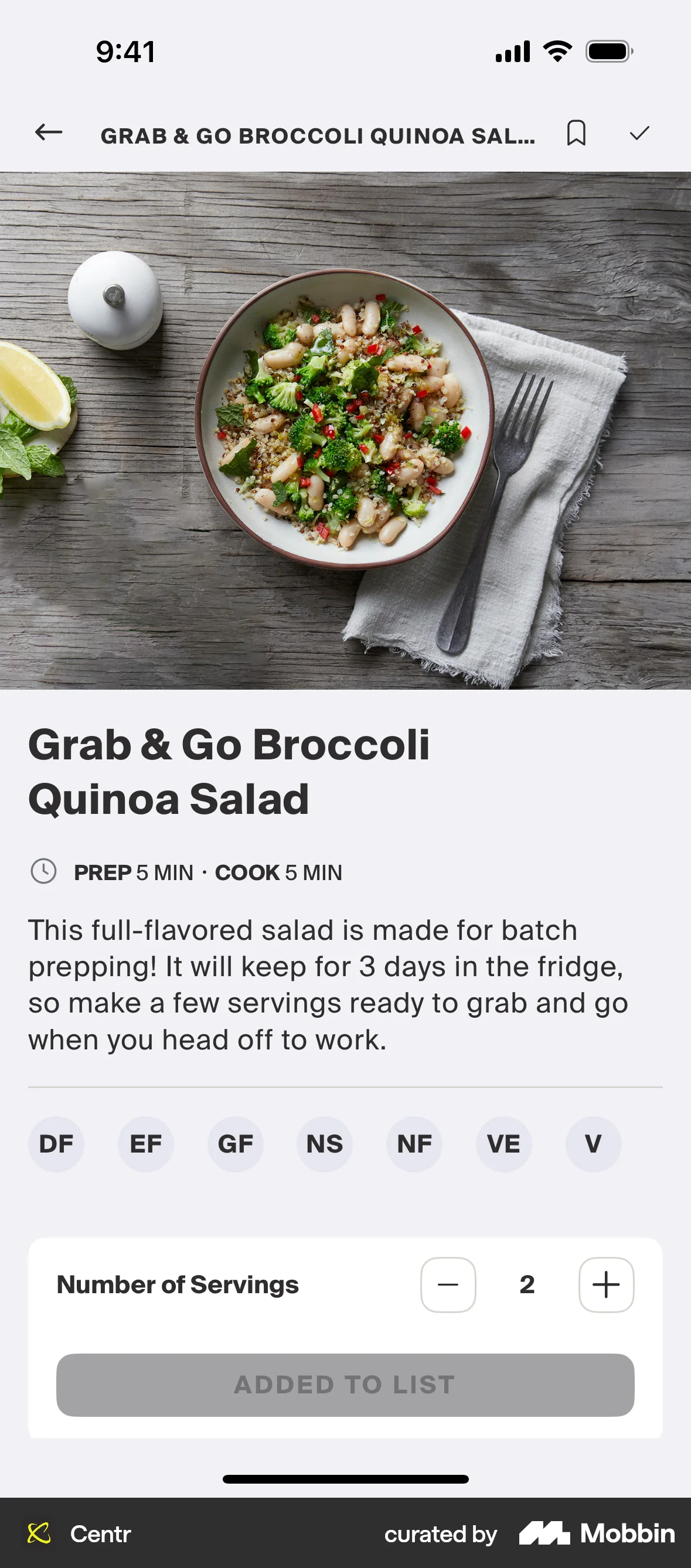This screenshot has height=1568, width=691.
Task: Tap the Wi-Fi icon in status bar
Action: tap(556, 52)
